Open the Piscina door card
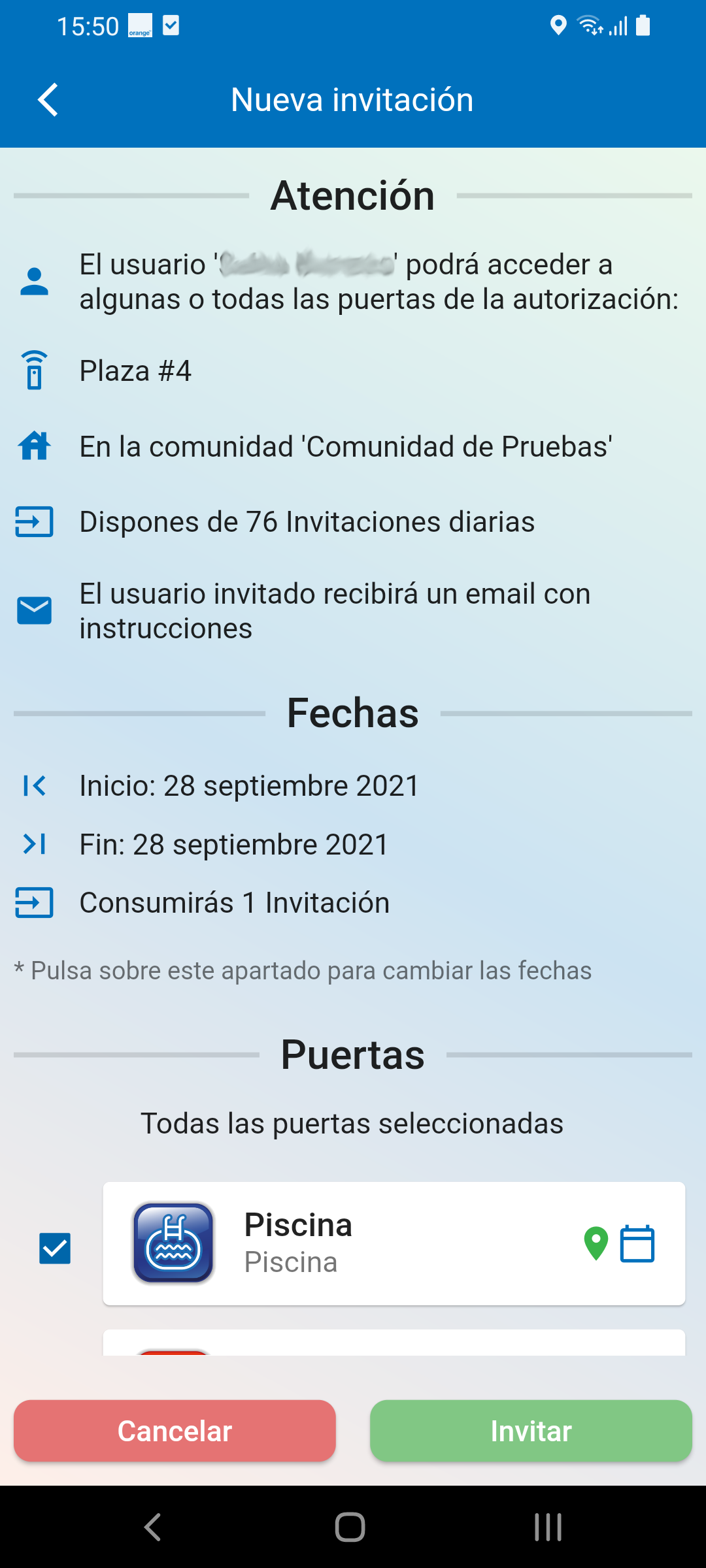Screen dimensions: 706x1568 pos(392,1243)
